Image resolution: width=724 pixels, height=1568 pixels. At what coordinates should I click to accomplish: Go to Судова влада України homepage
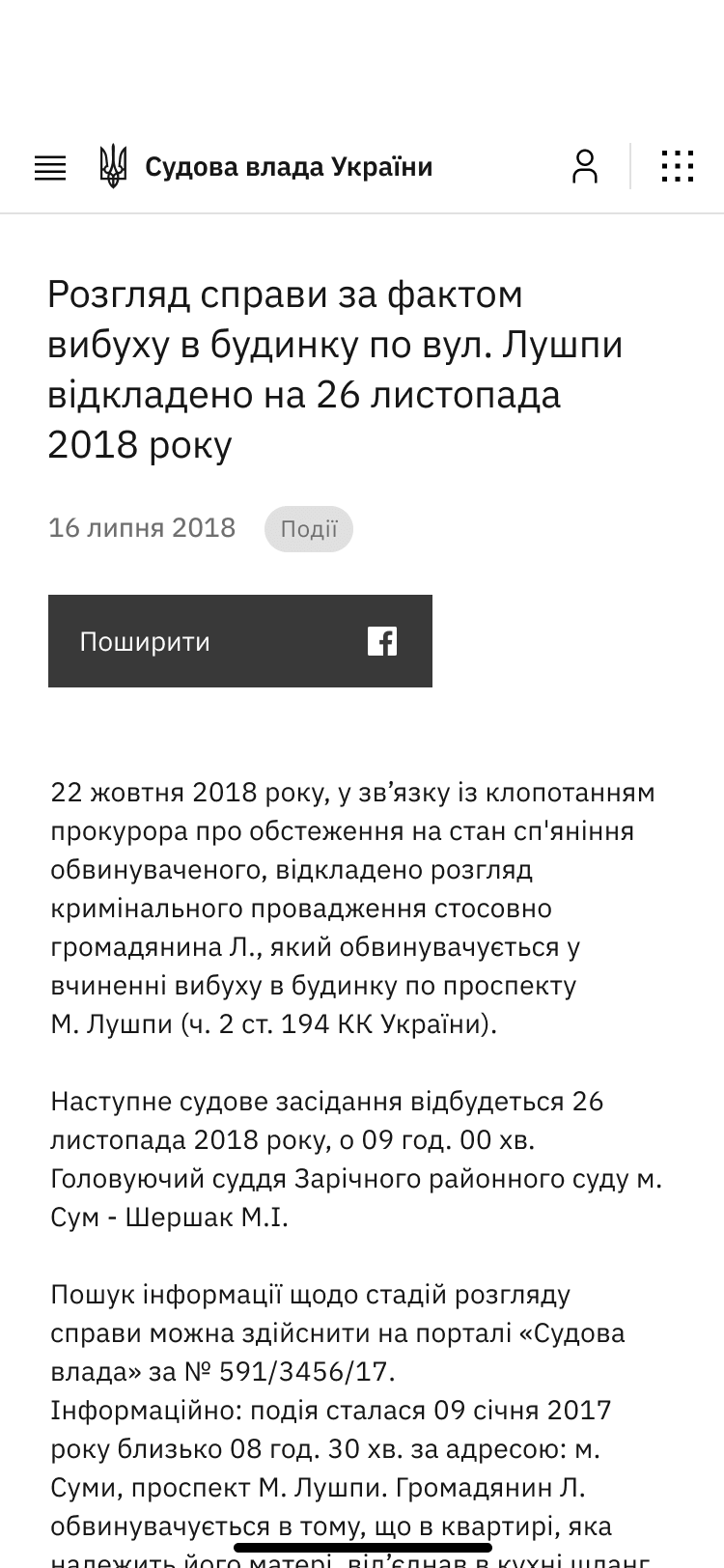(x=267, y=167)
